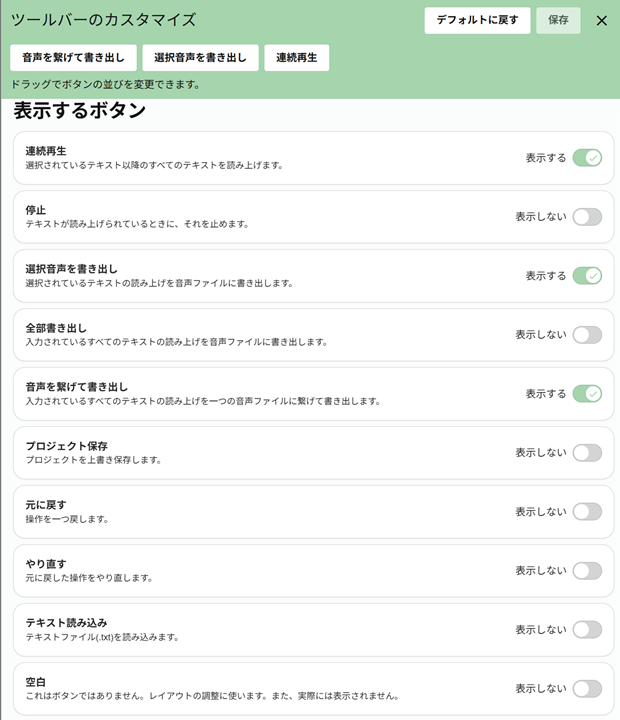The height and width of the screenshot is (720, 620).
Task: Select the 選択音声を書き出し toolbar button
Action: point(200,58)
